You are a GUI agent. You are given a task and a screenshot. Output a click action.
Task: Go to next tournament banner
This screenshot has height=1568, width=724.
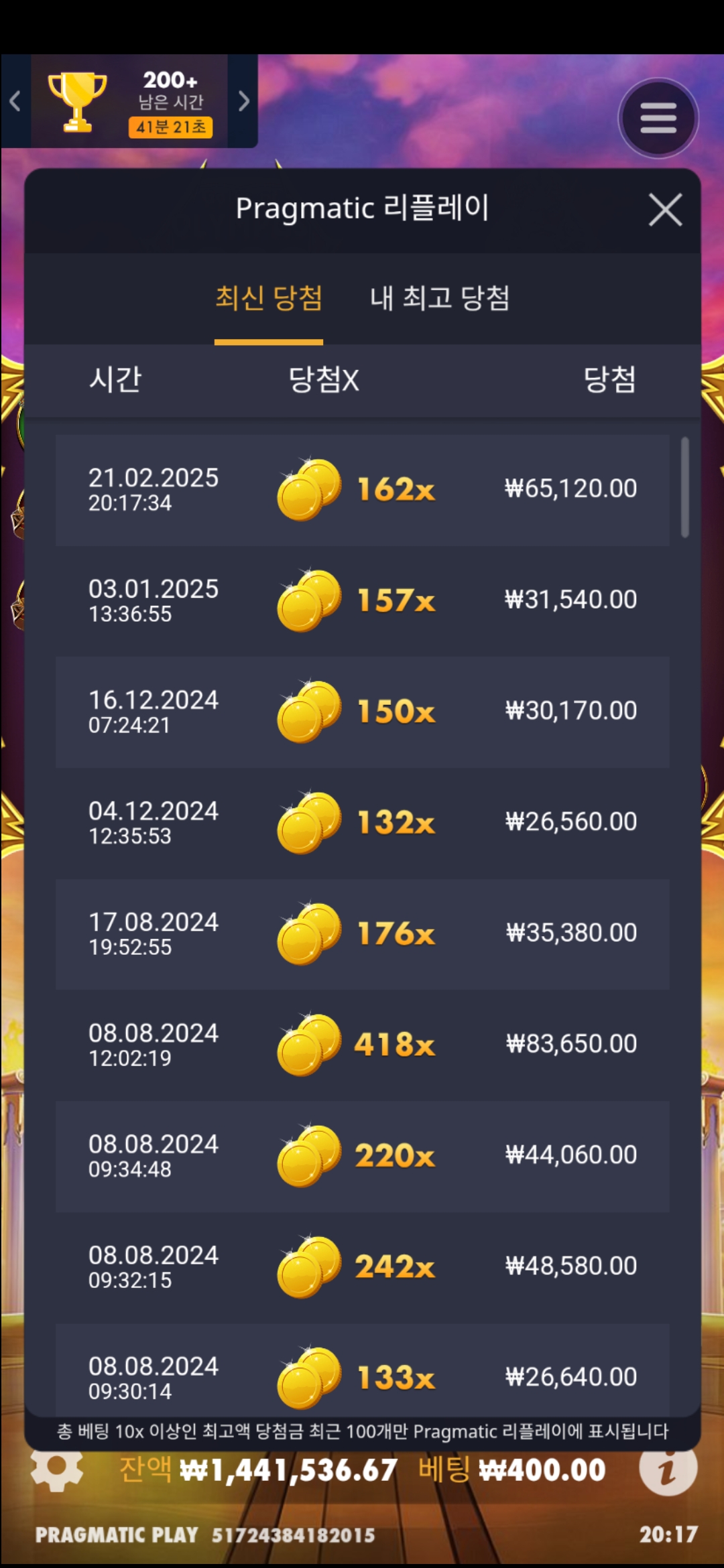point(243,101)
